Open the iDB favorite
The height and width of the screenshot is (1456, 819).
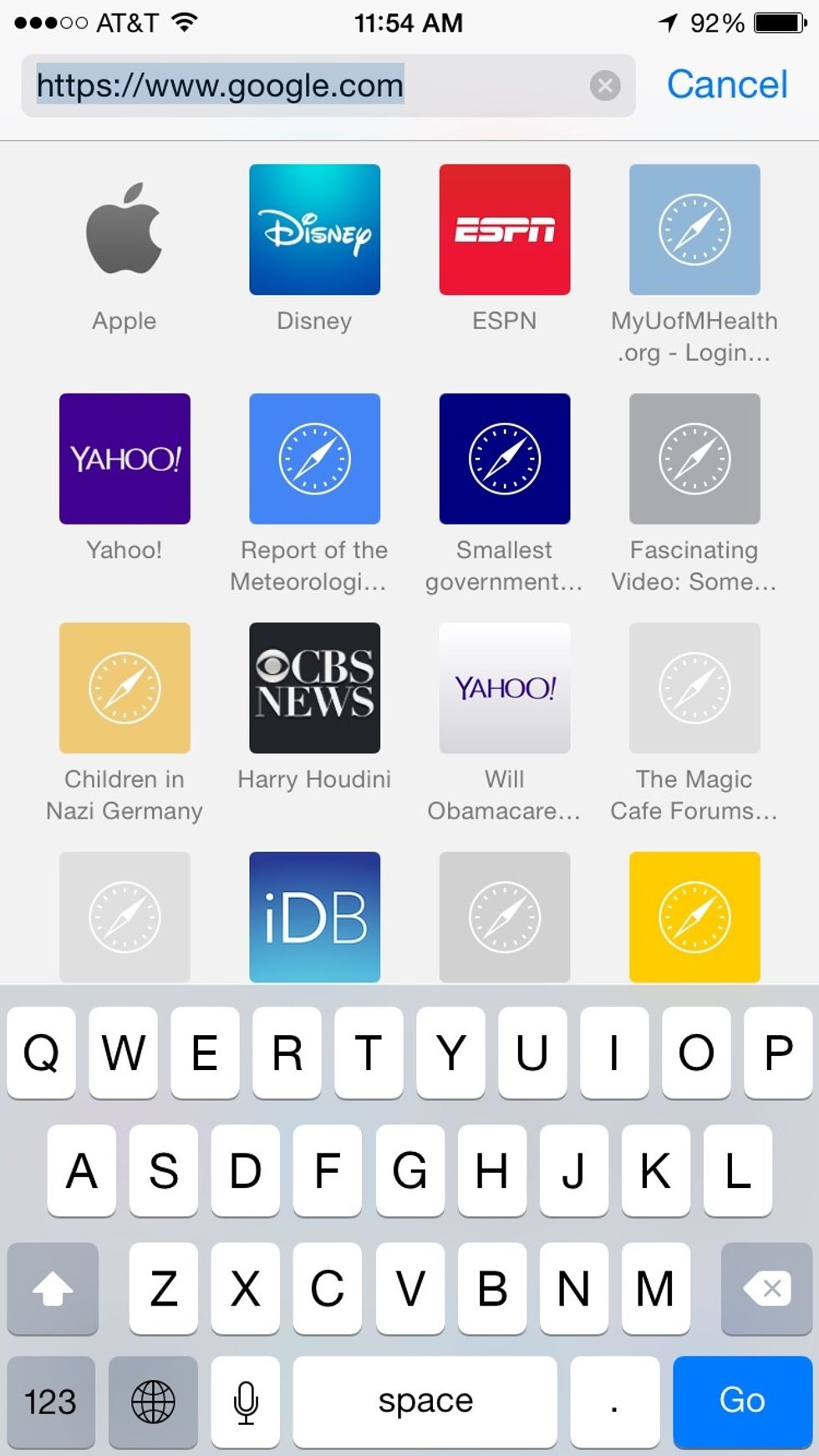[314, 916]
